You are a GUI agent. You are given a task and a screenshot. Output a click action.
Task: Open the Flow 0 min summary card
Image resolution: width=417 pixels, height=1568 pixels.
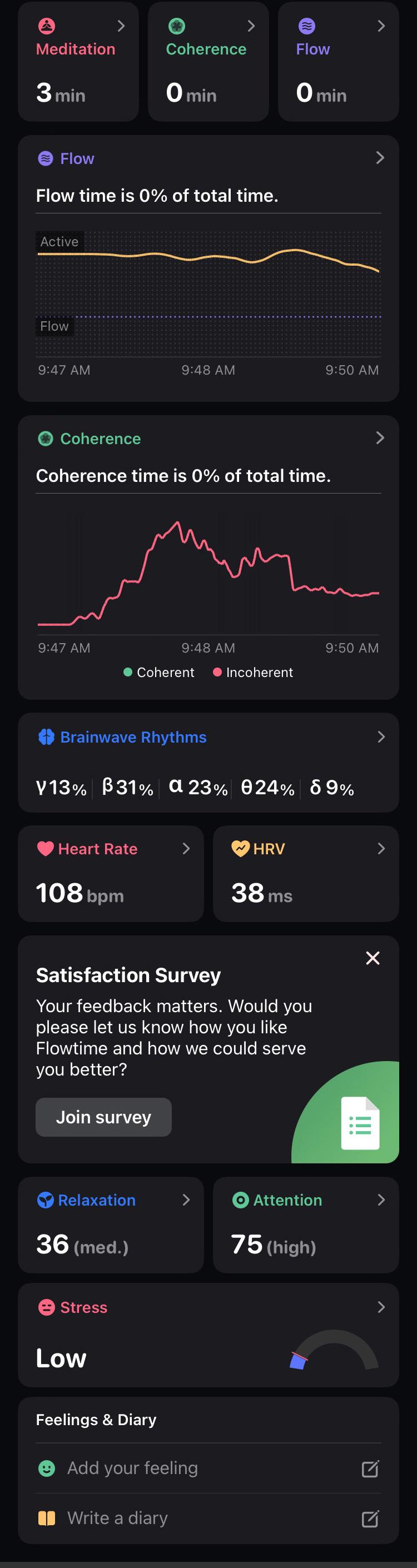(x=338, y=62)
